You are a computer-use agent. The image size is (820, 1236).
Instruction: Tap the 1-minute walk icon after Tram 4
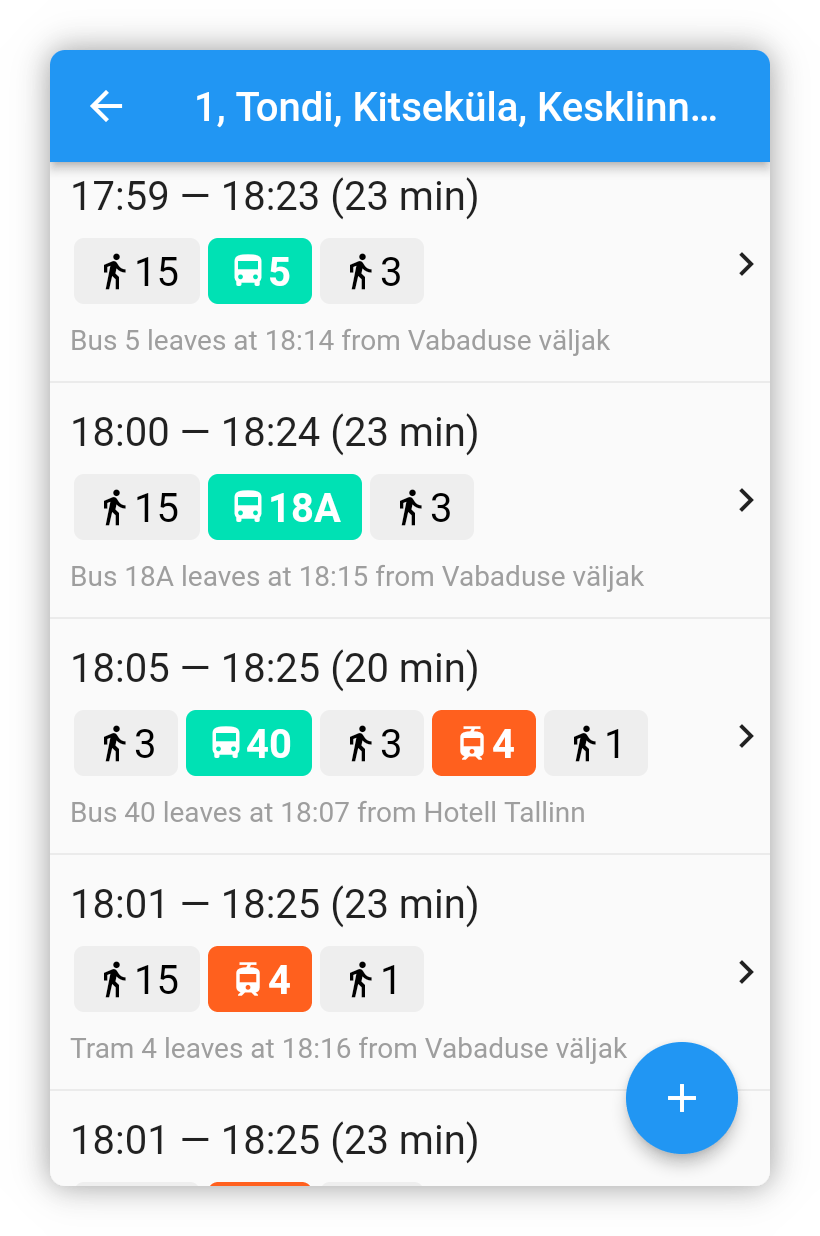pyautogui.click(x=595, y=743)
